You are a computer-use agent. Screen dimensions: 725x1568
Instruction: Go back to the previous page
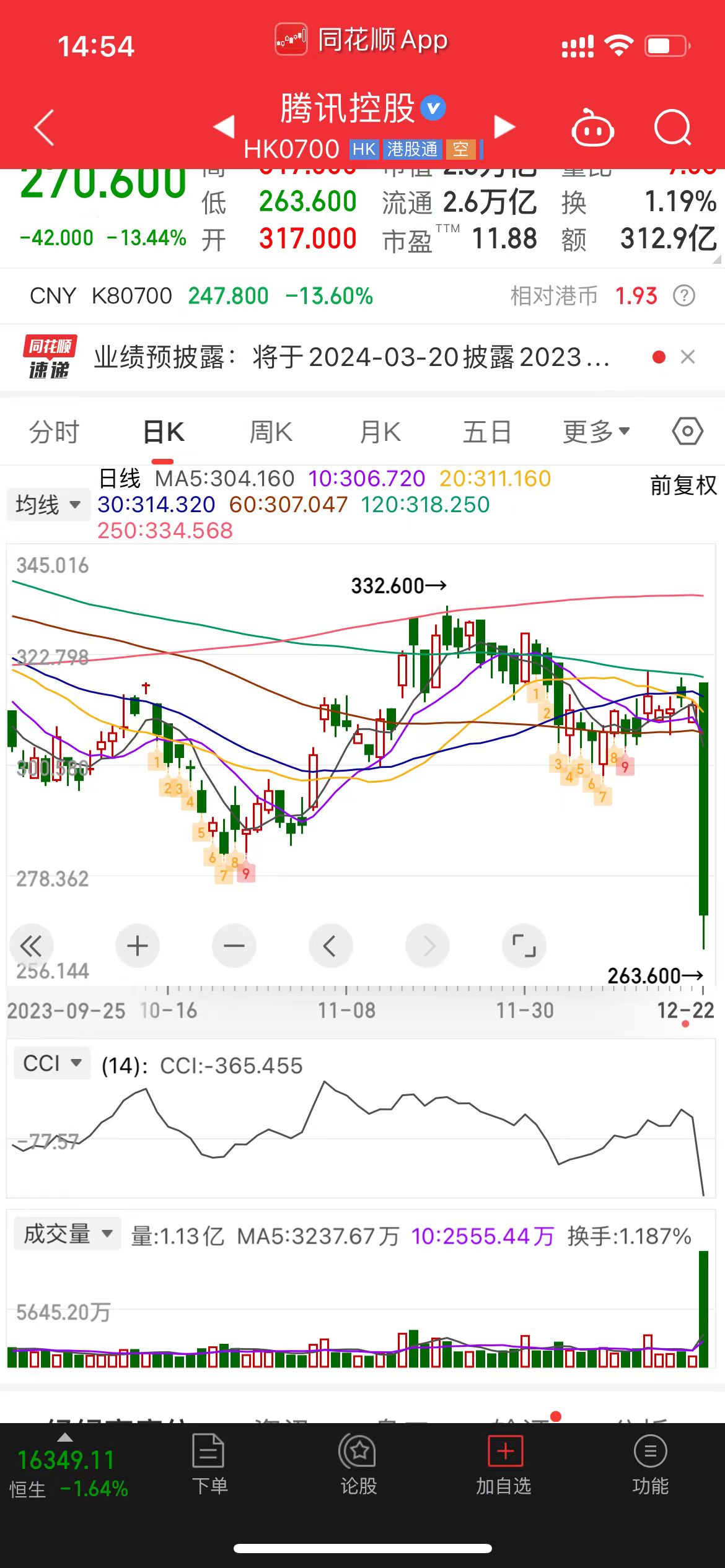click(x=45, y=128)
